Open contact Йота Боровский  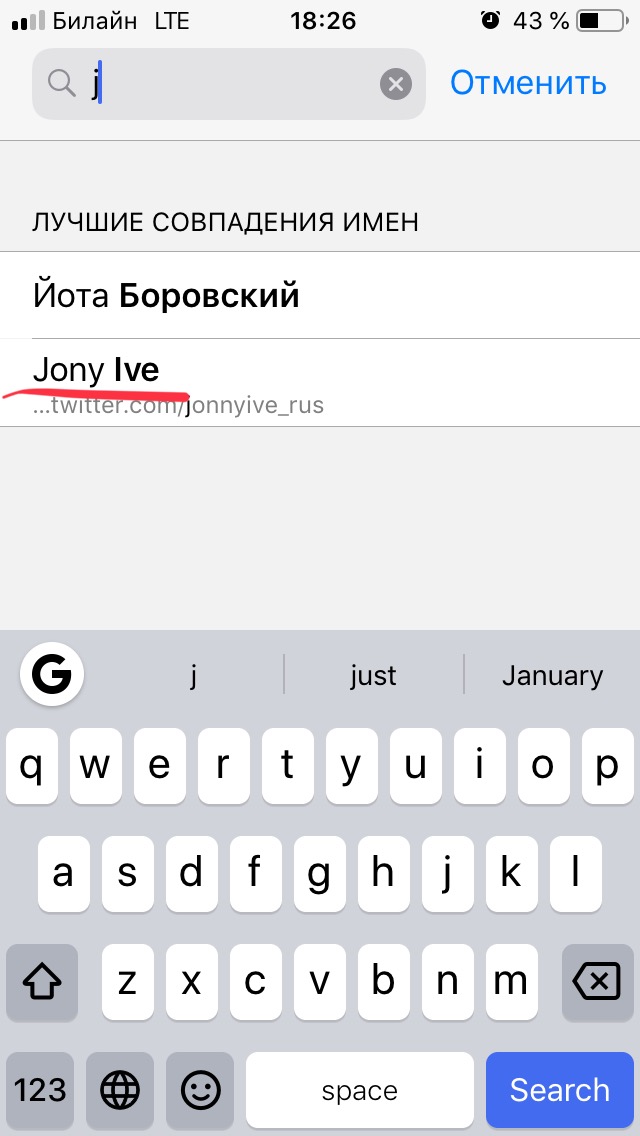point(320,296)
